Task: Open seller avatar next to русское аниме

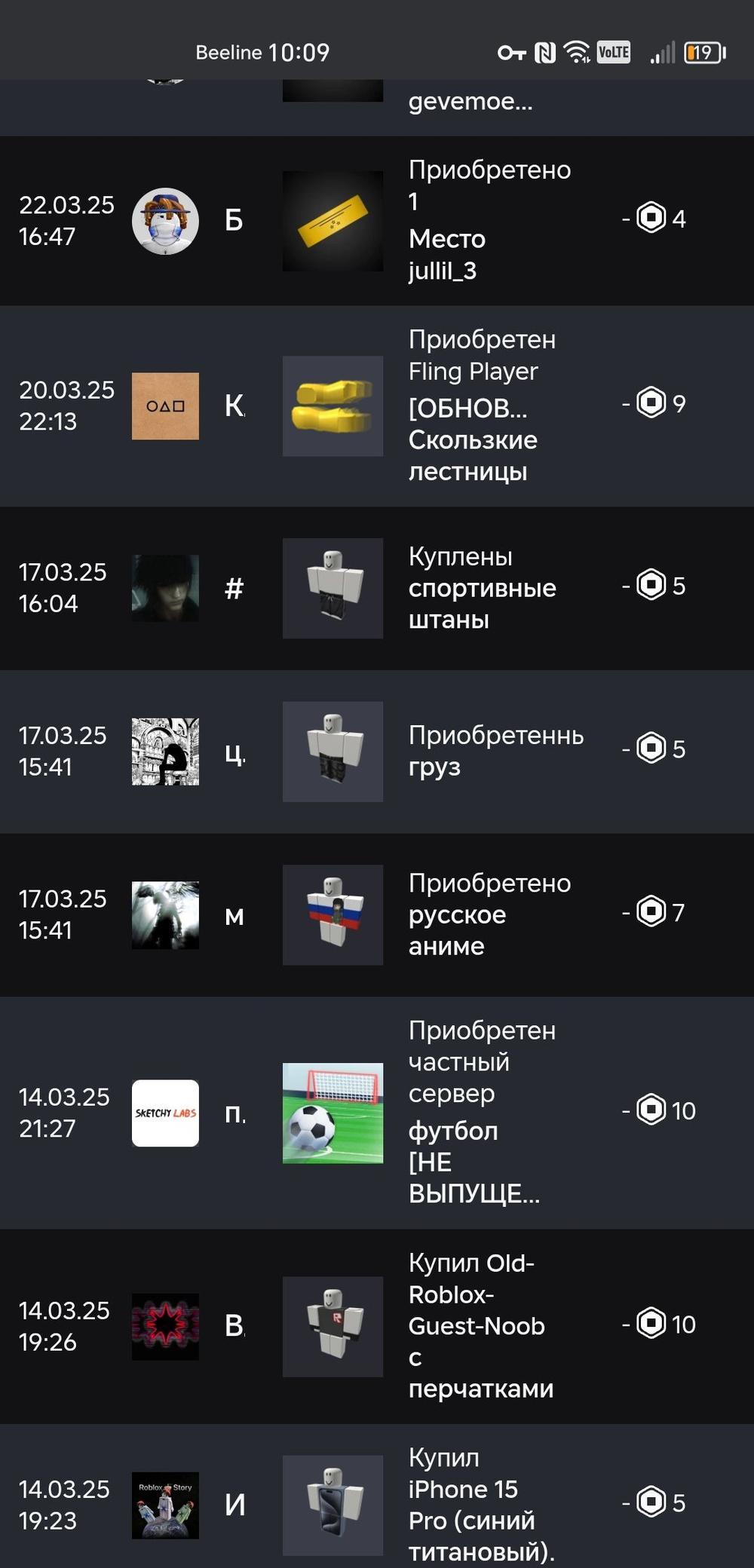Action: click(165, 914)
